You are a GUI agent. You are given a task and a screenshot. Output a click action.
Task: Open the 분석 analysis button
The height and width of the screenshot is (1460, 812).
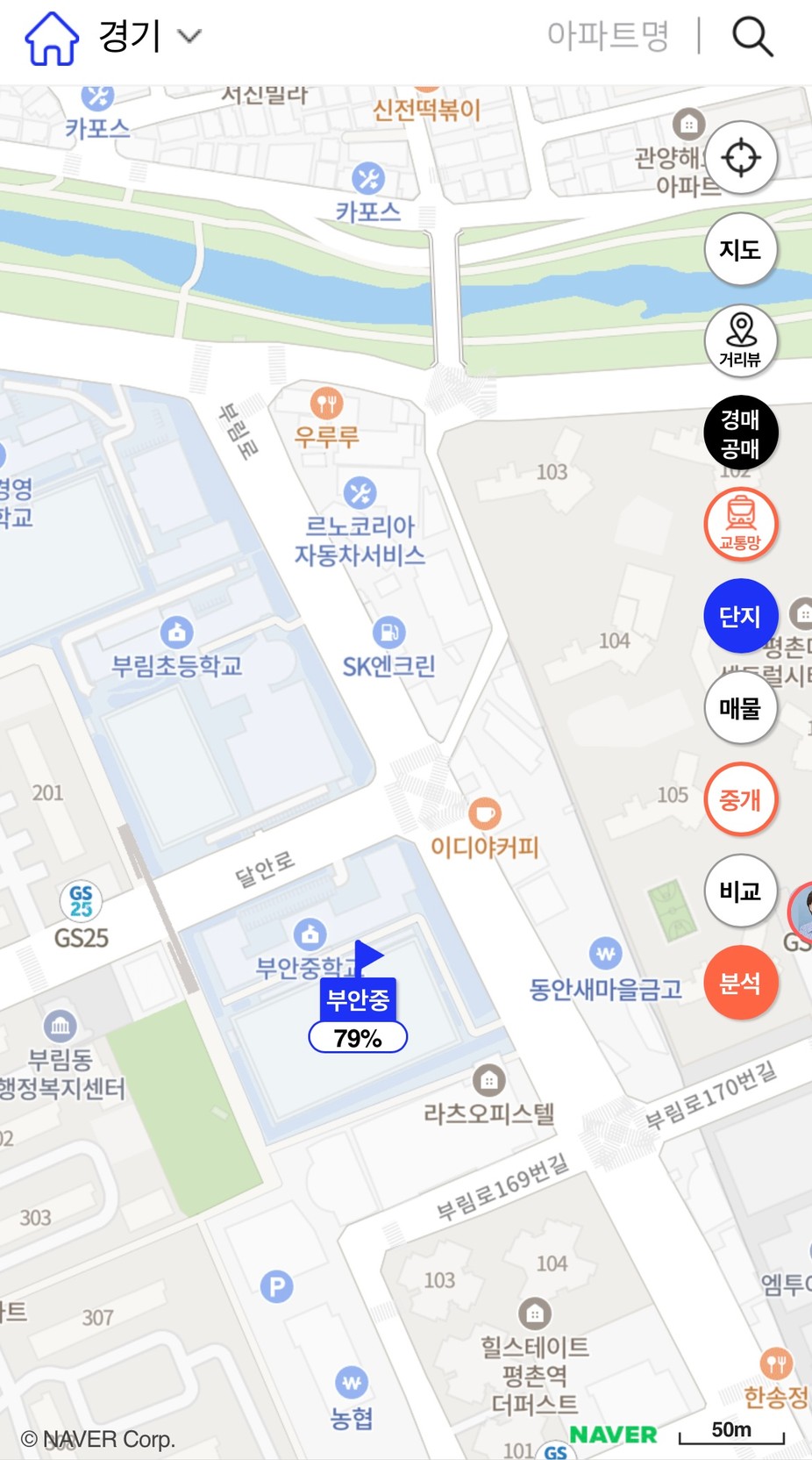pos(741,983)
